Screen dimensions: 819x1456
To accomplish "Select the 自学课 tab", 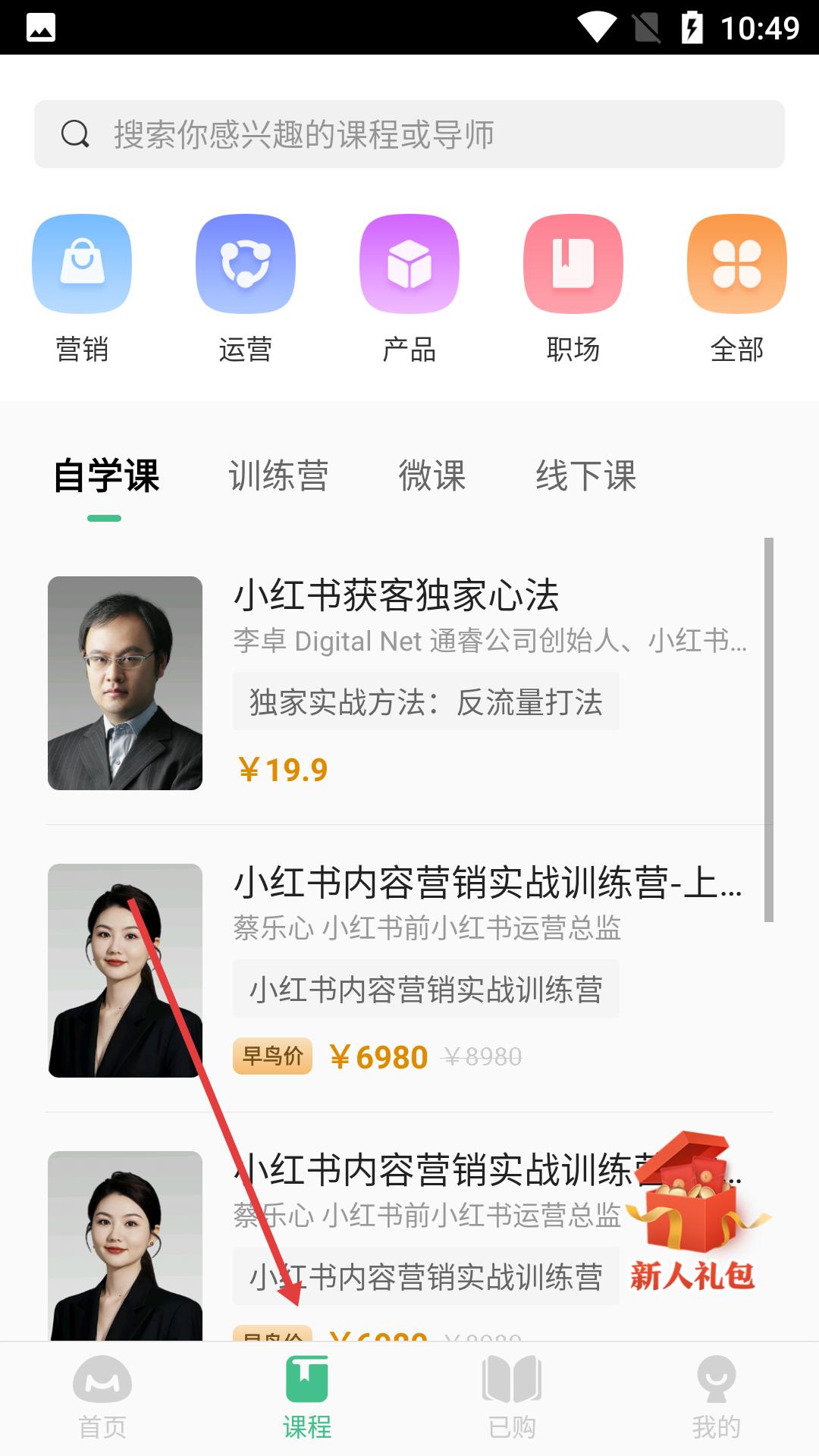I will [106, 476].
